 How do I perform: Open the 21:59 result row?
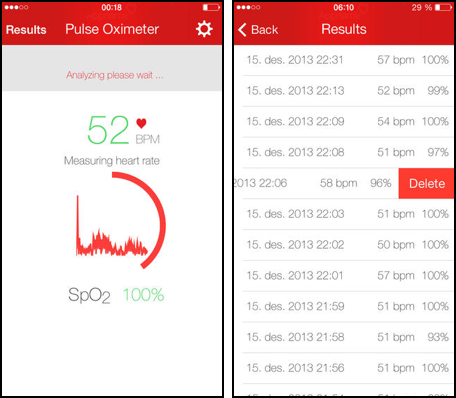click(344, 306)
